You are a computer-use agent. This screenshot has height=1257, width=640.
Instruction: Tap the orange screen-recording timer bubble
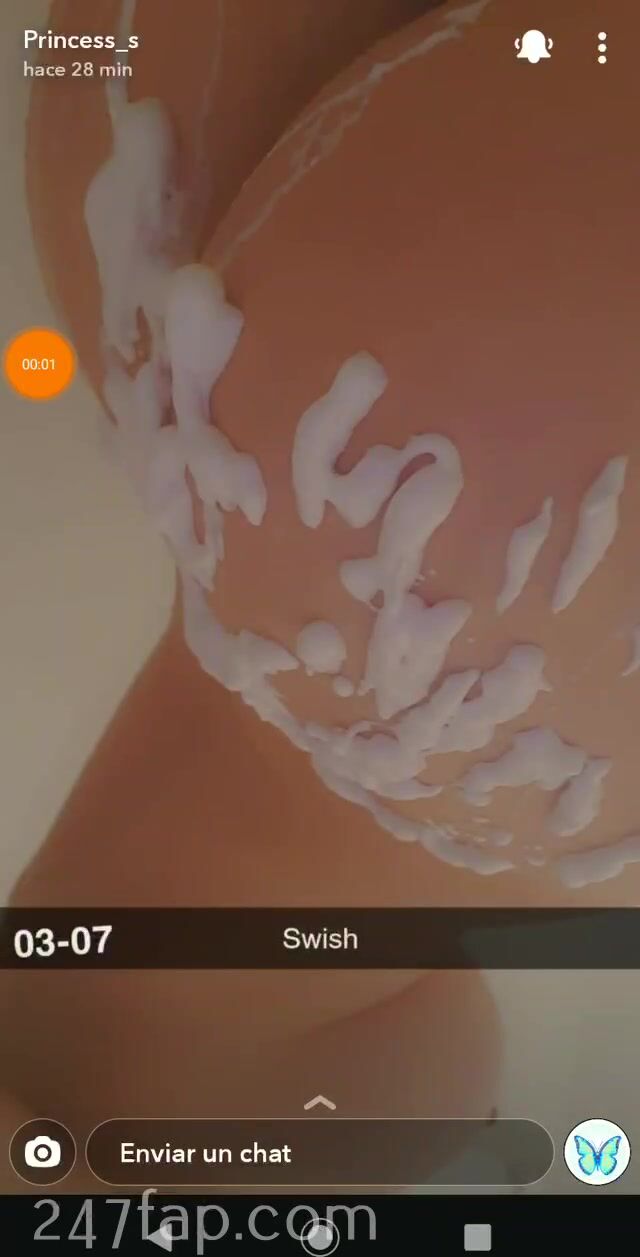pyautogui.click(x=39, y=364)
